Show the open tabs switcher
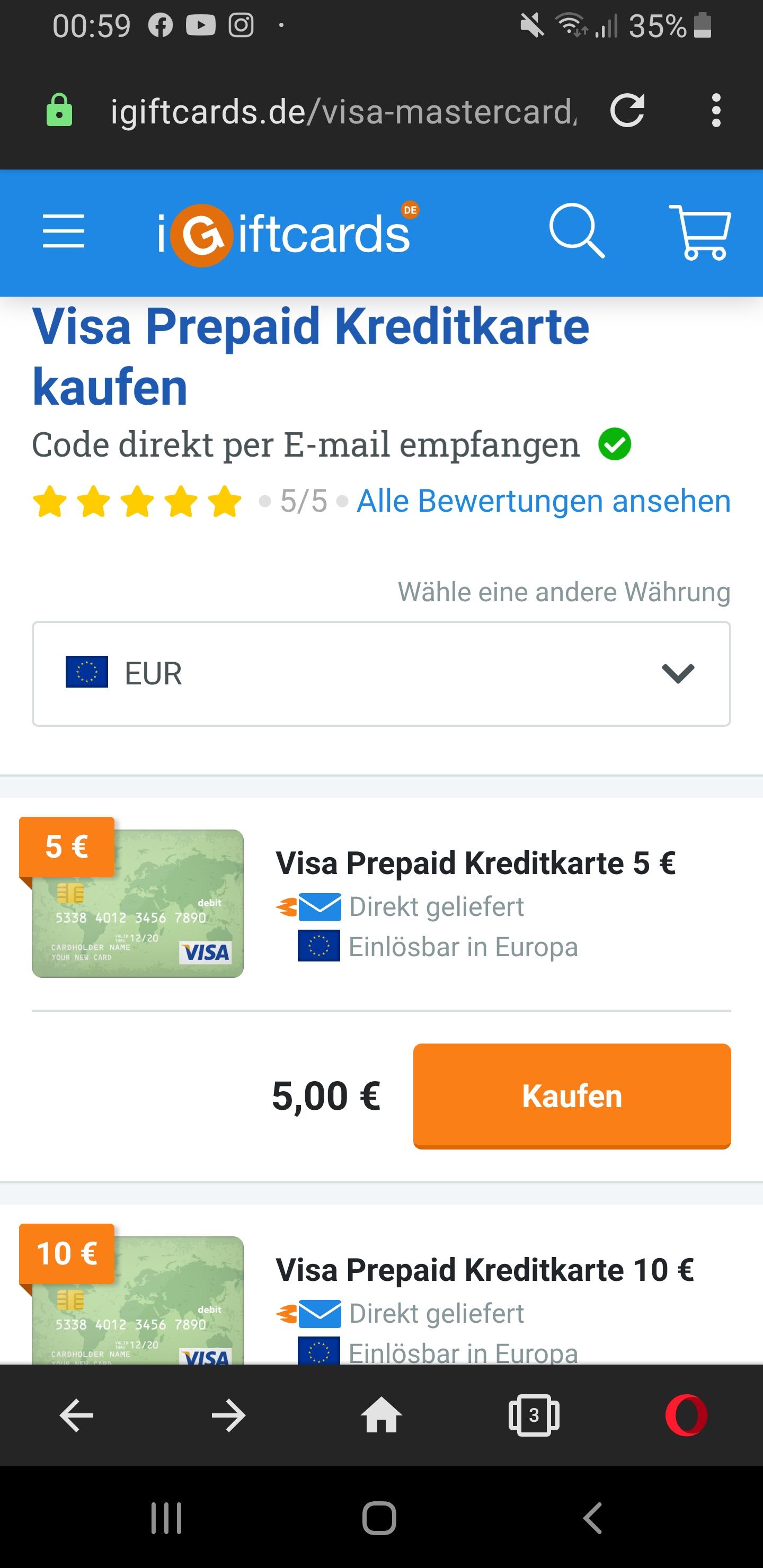Screen dimensions: 763x1568 click(534, 1416)
